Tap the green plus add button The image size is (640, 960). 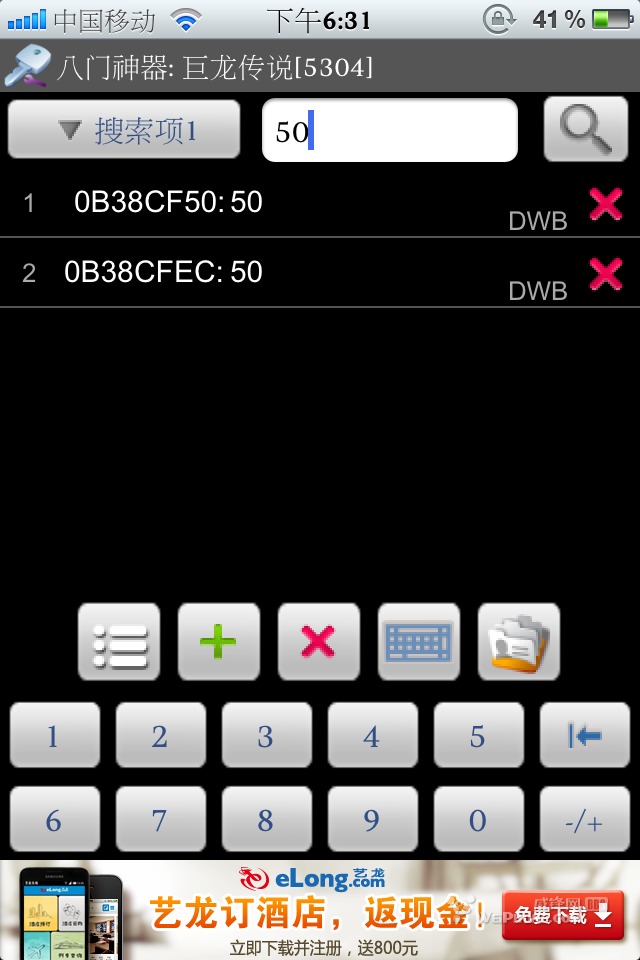tap(219, 642)
